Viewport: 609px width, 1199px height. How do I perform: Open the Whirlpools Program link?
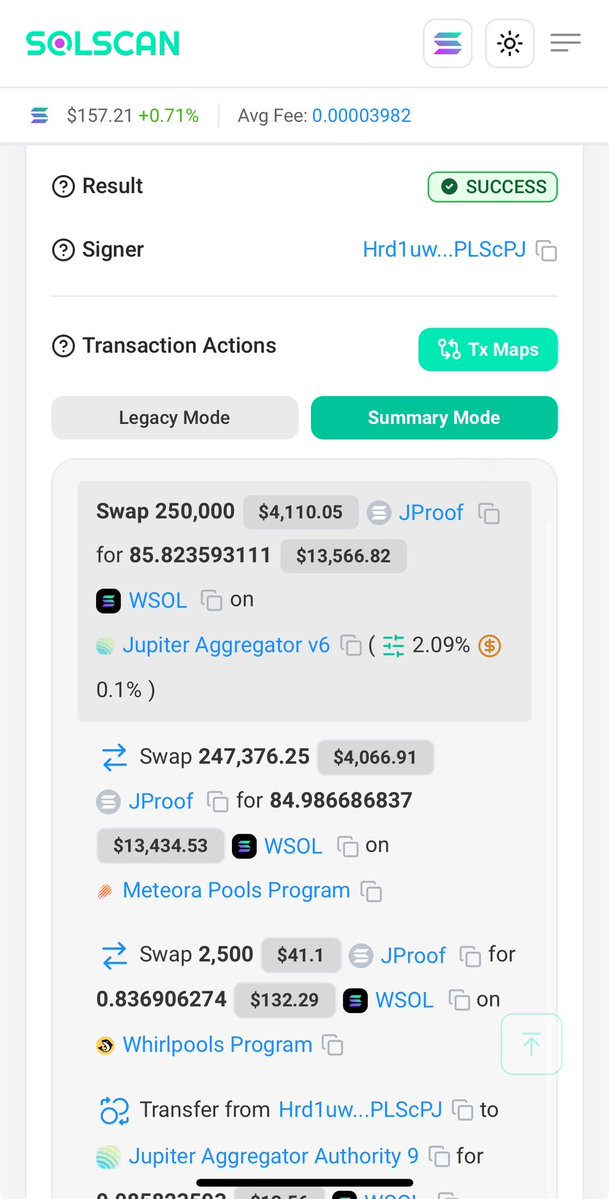pos(217,1045)
